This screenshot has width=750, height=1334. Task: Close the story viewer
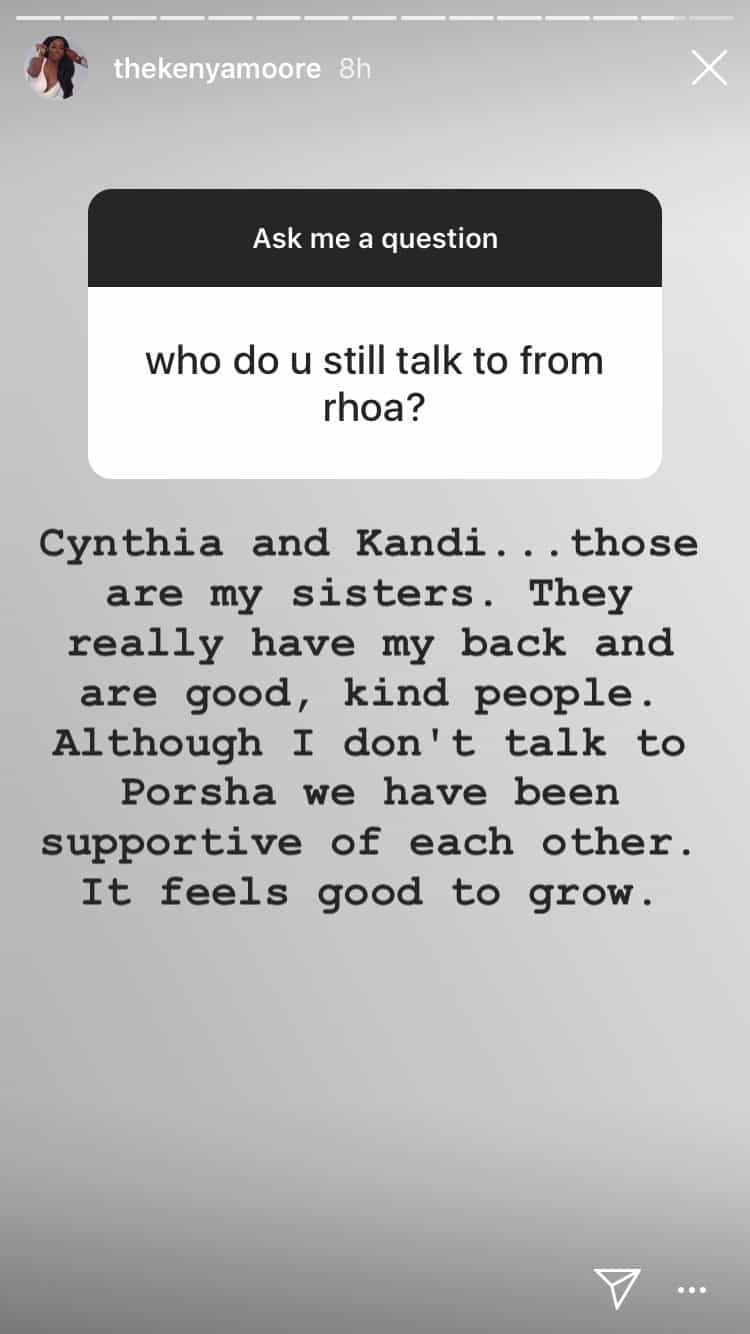tap(709, 68)
